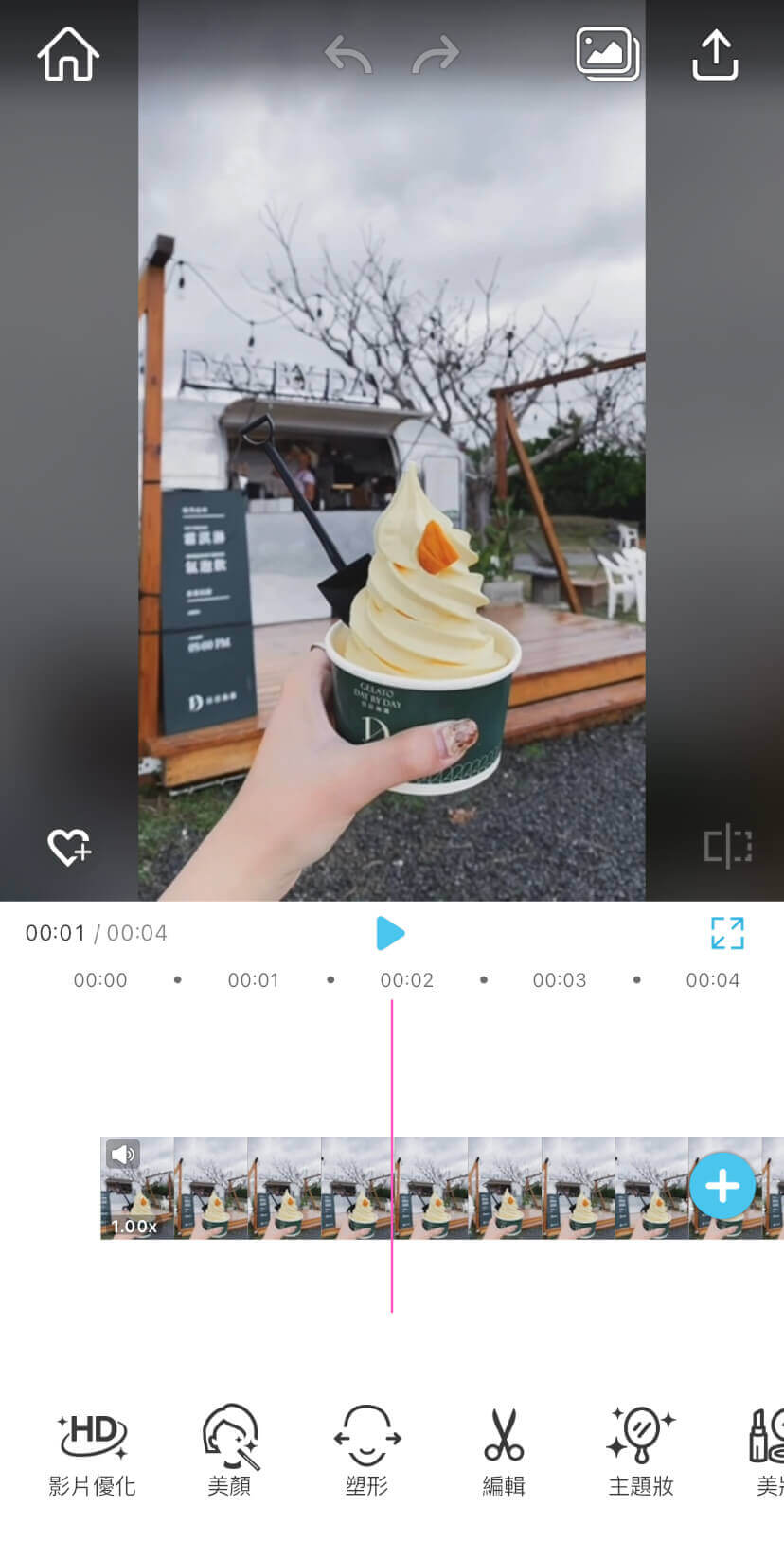Select the 塑形 face reshape tool
The image size is (784, 1542).
(x=366, y=1449)
